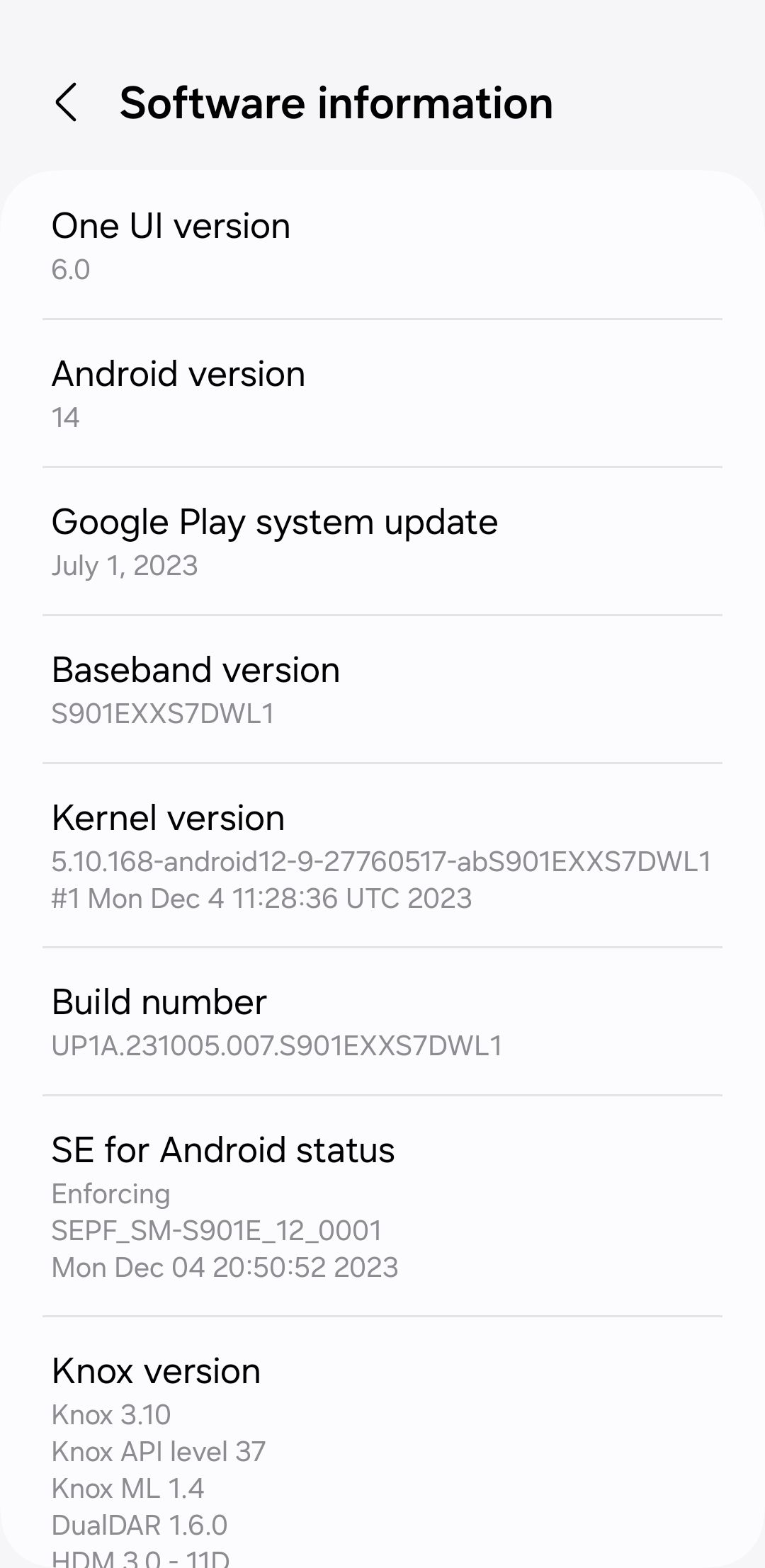This screenshot has height=1568, width=765.
Task: Tap the back arrow icon
Action: pos(69,103)
